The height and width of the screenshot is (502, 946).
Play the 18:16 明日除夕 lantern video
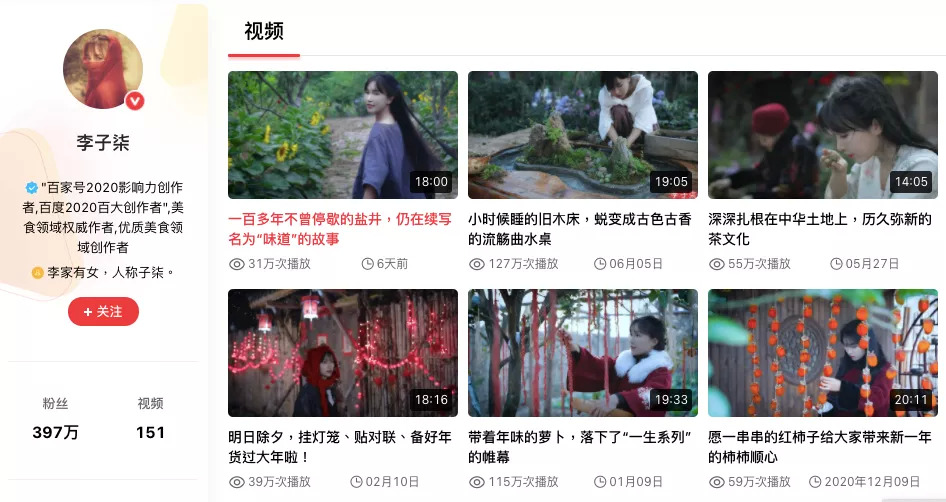(342, 353)
